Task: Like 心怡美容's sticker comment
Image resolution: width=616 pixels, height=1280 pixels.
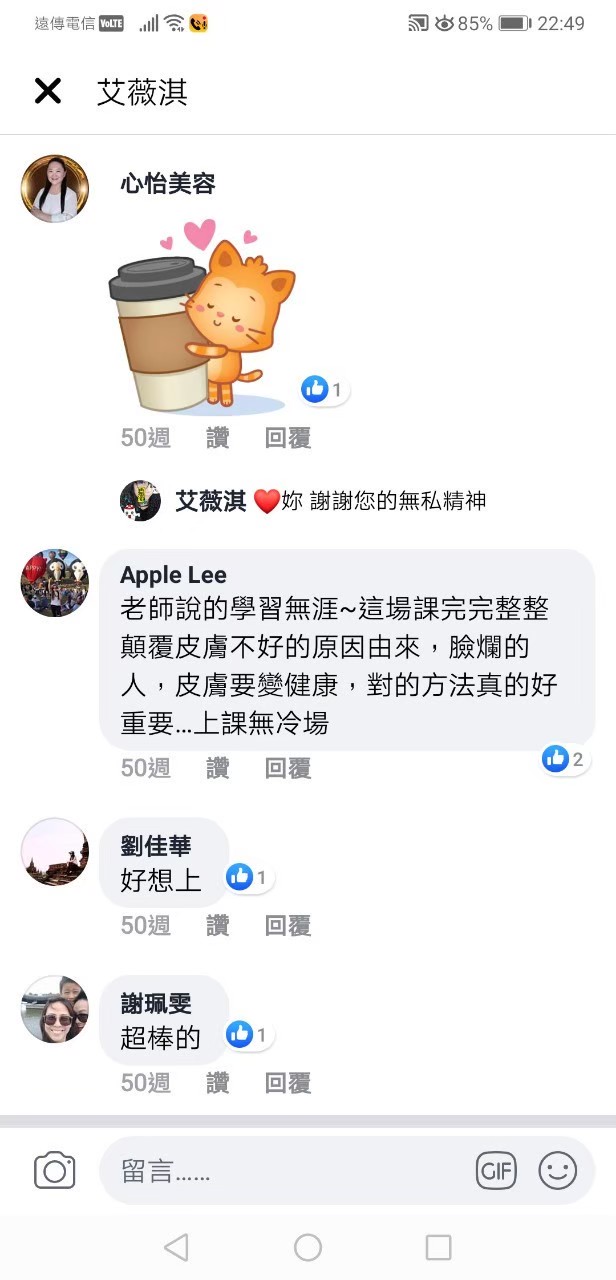Action: tap(217, 437)
